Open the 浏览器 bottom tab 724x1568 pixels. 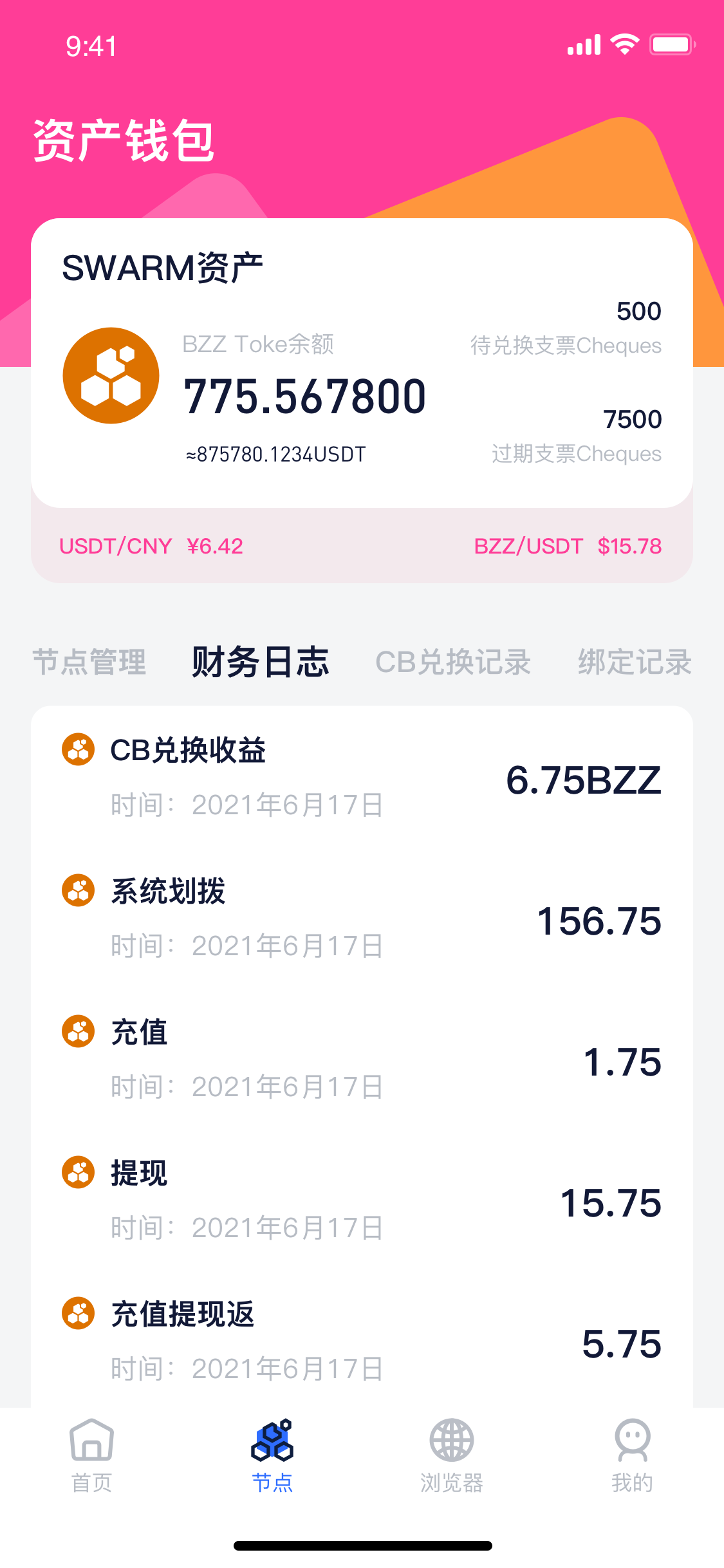tap(452, 1456)
